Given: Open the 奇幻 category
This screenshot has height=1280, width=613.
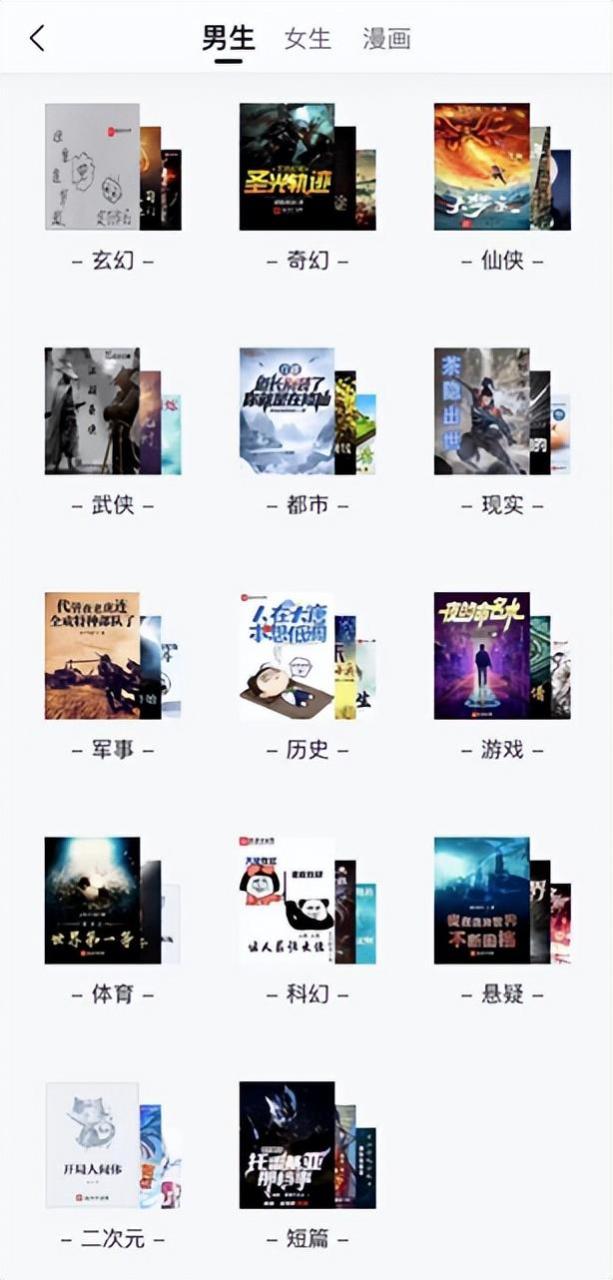Looking at the screenshot, I should pos(307,168).
